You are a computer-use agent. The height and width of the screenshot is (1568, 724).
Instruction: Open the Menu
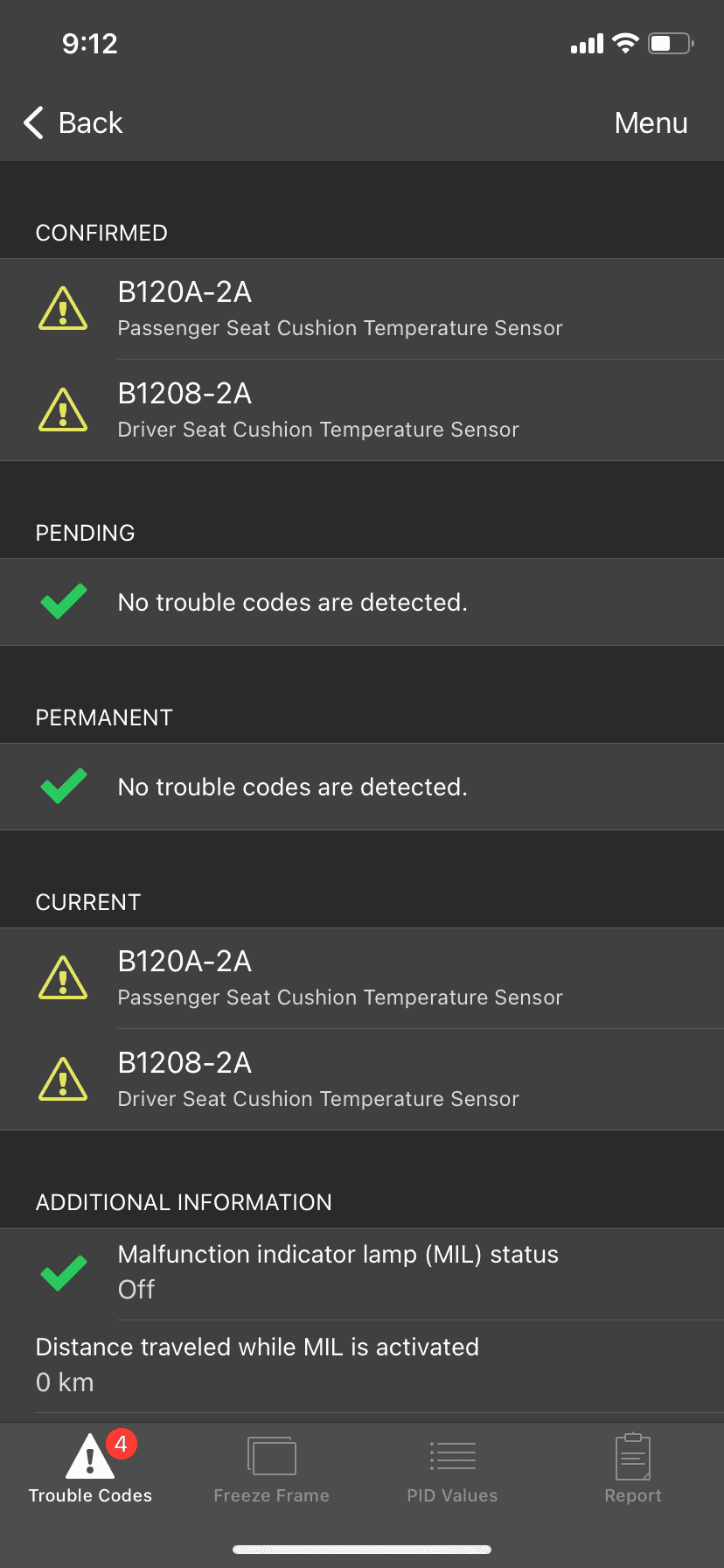point(651,122)
